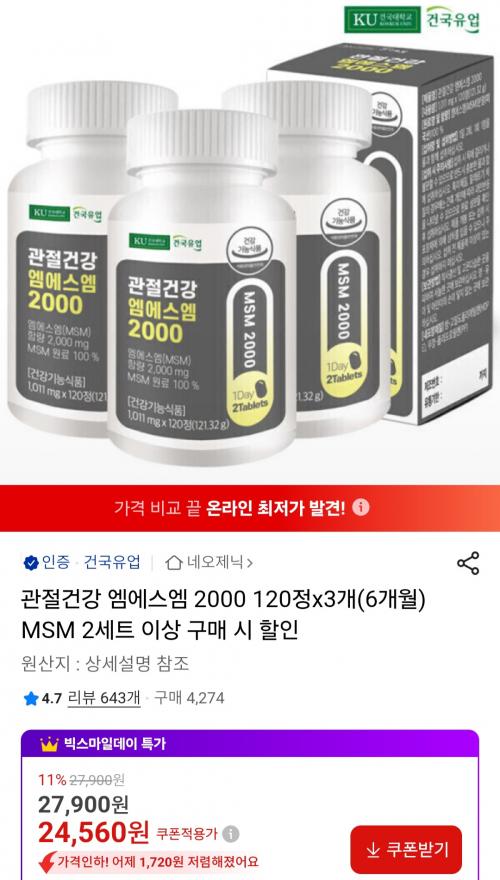Screen dimensions: 500x880
Task: Show info about 온라인 최저가 발견 banner
Action: tap(361, 508)
